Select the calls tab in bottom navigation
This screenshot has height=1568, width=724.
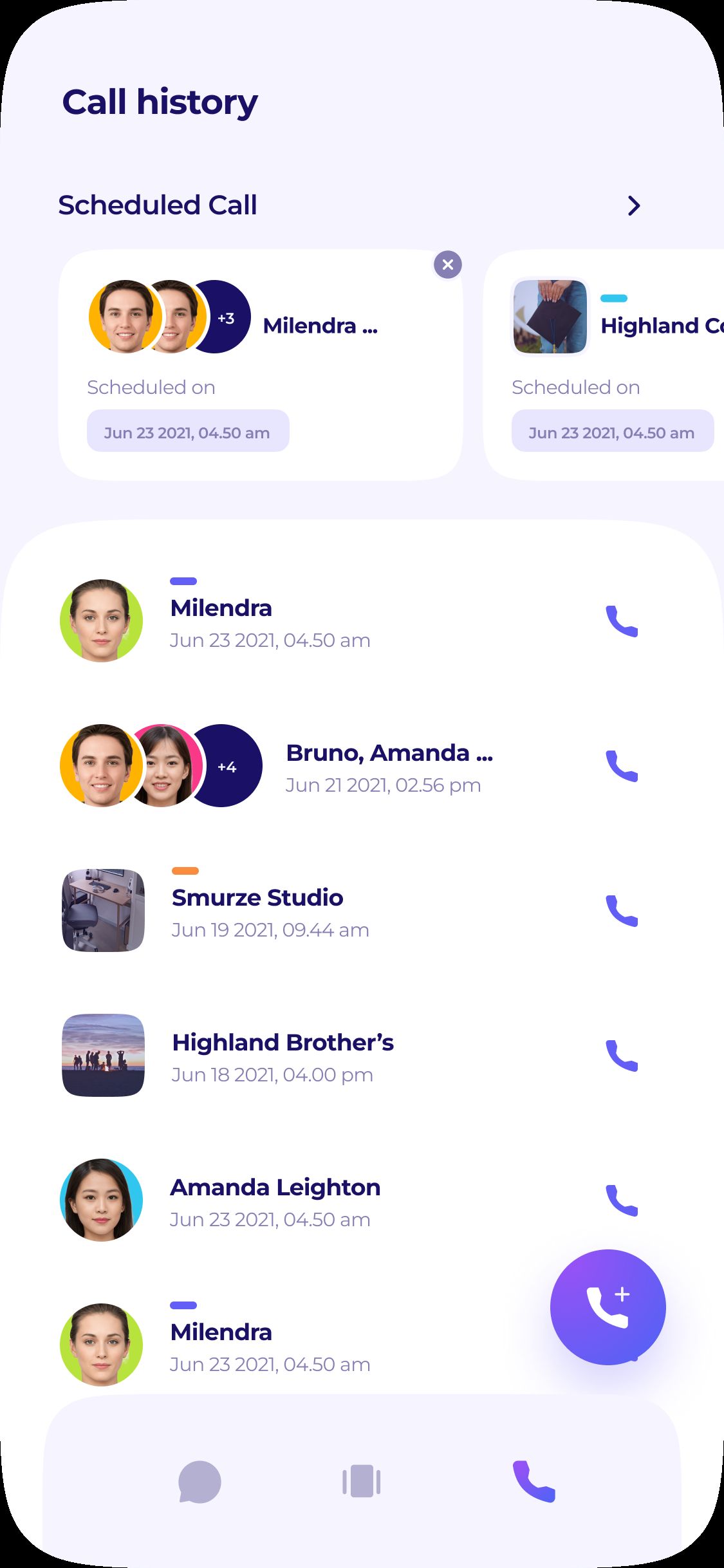pyautogui.click(x=534, y=1482)
